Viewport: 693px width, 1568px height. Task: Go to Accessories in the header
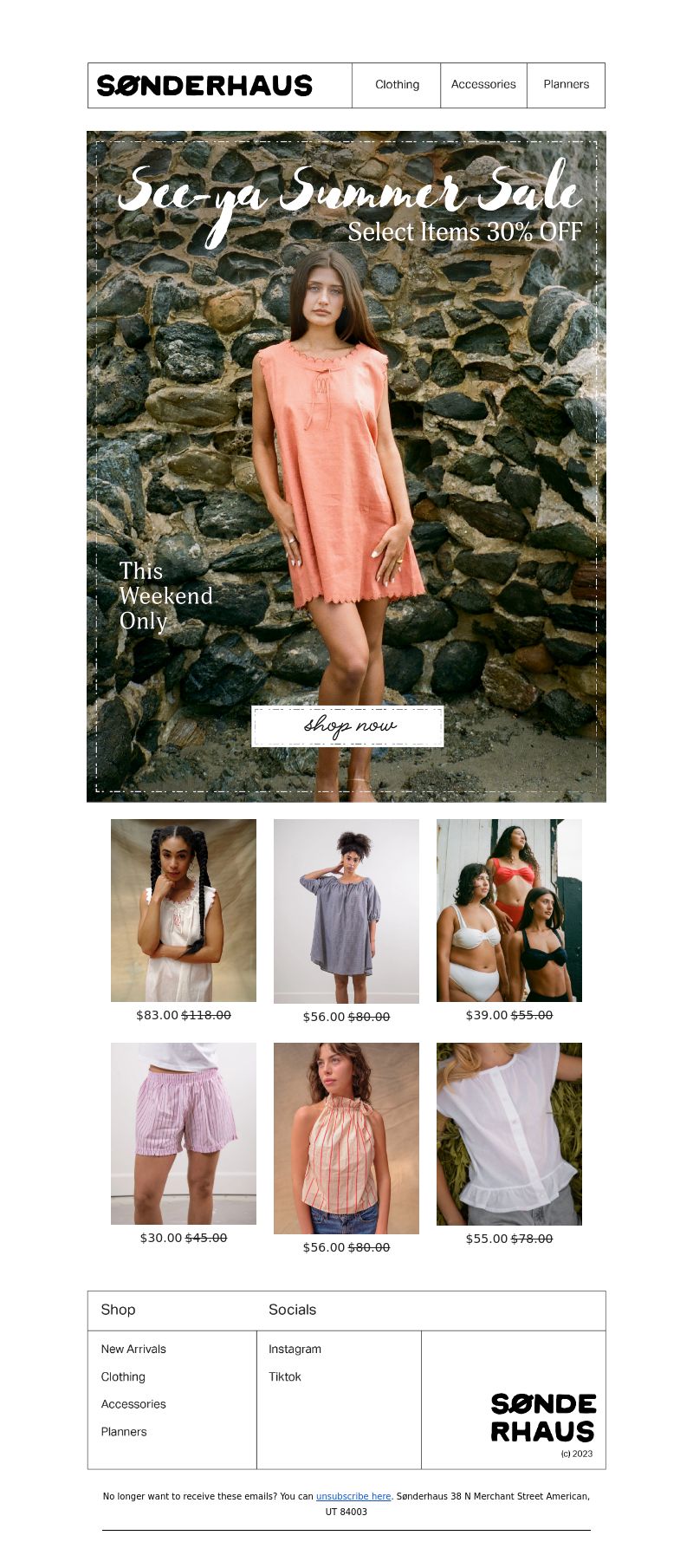(483, 85)
